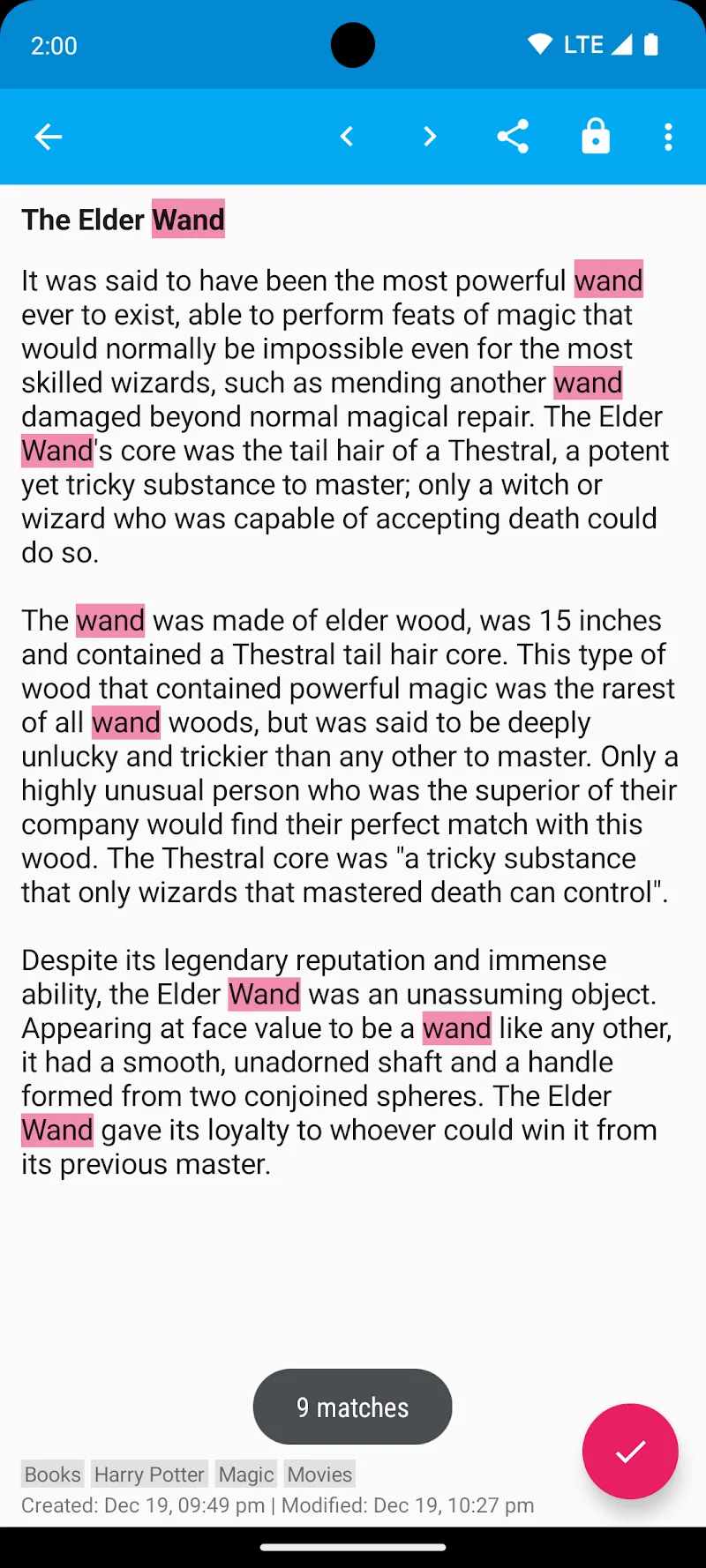
Task: Open the overflow menu
Action: point(668,137)
